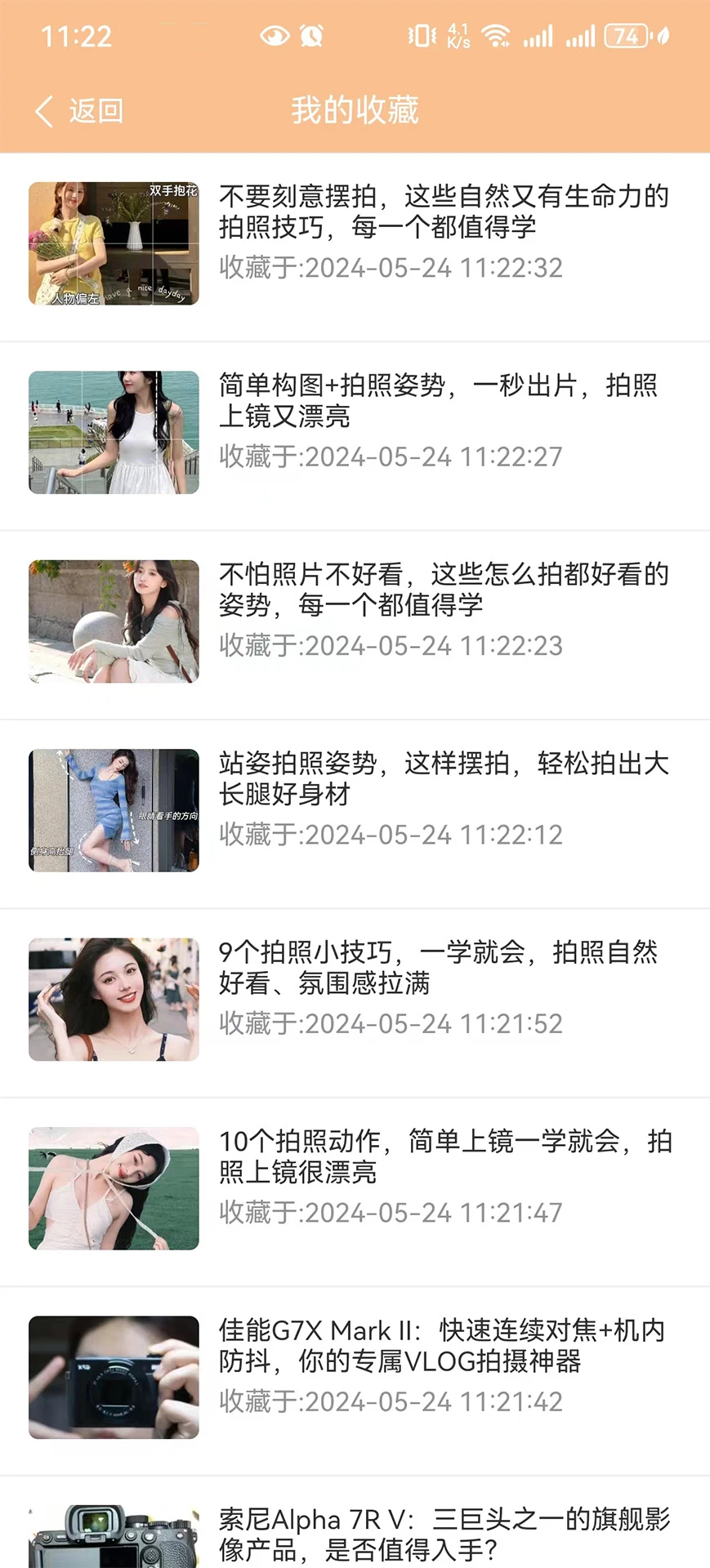Open the 不要刻意摆拍 favorite entry

tap(445, 212)
